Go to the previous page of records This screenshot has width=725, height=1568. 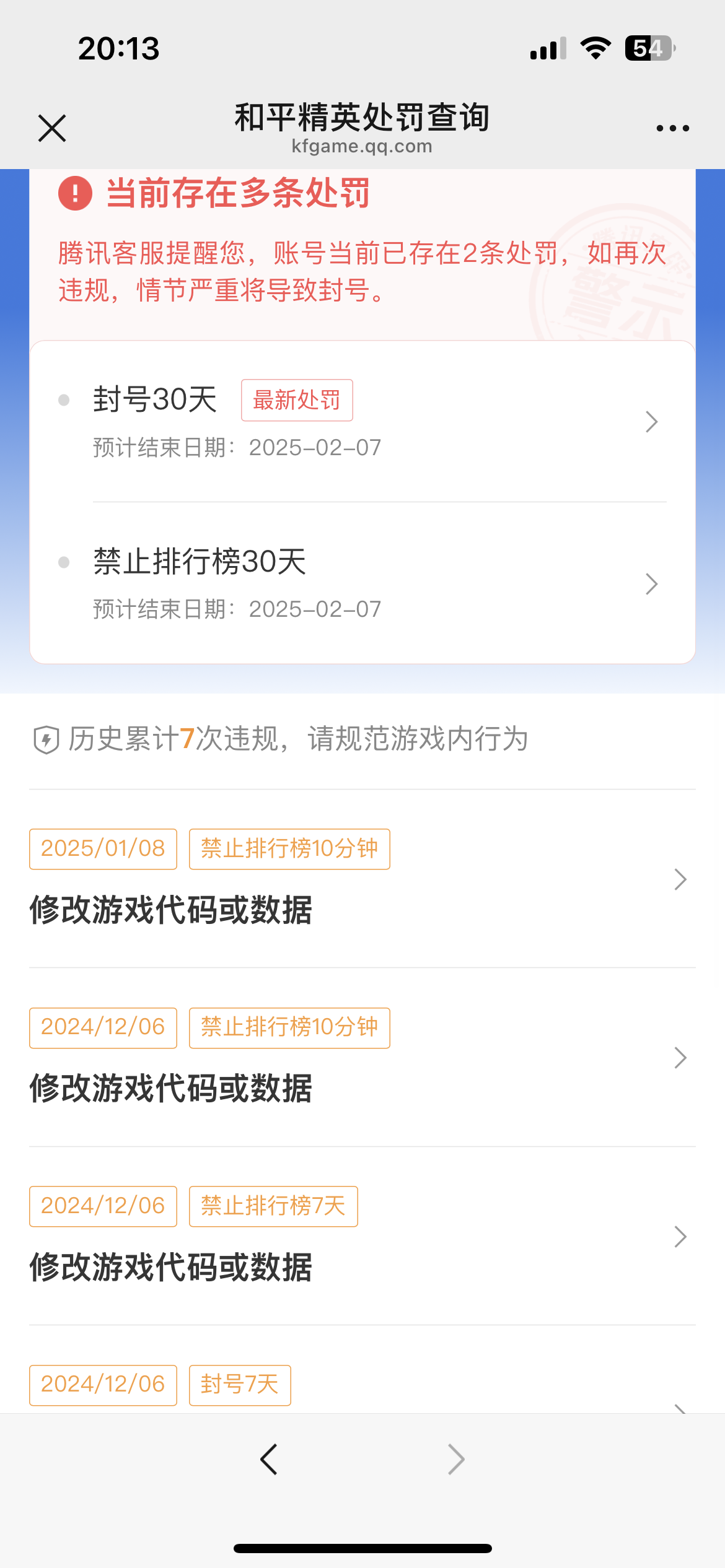[269, 1458]
